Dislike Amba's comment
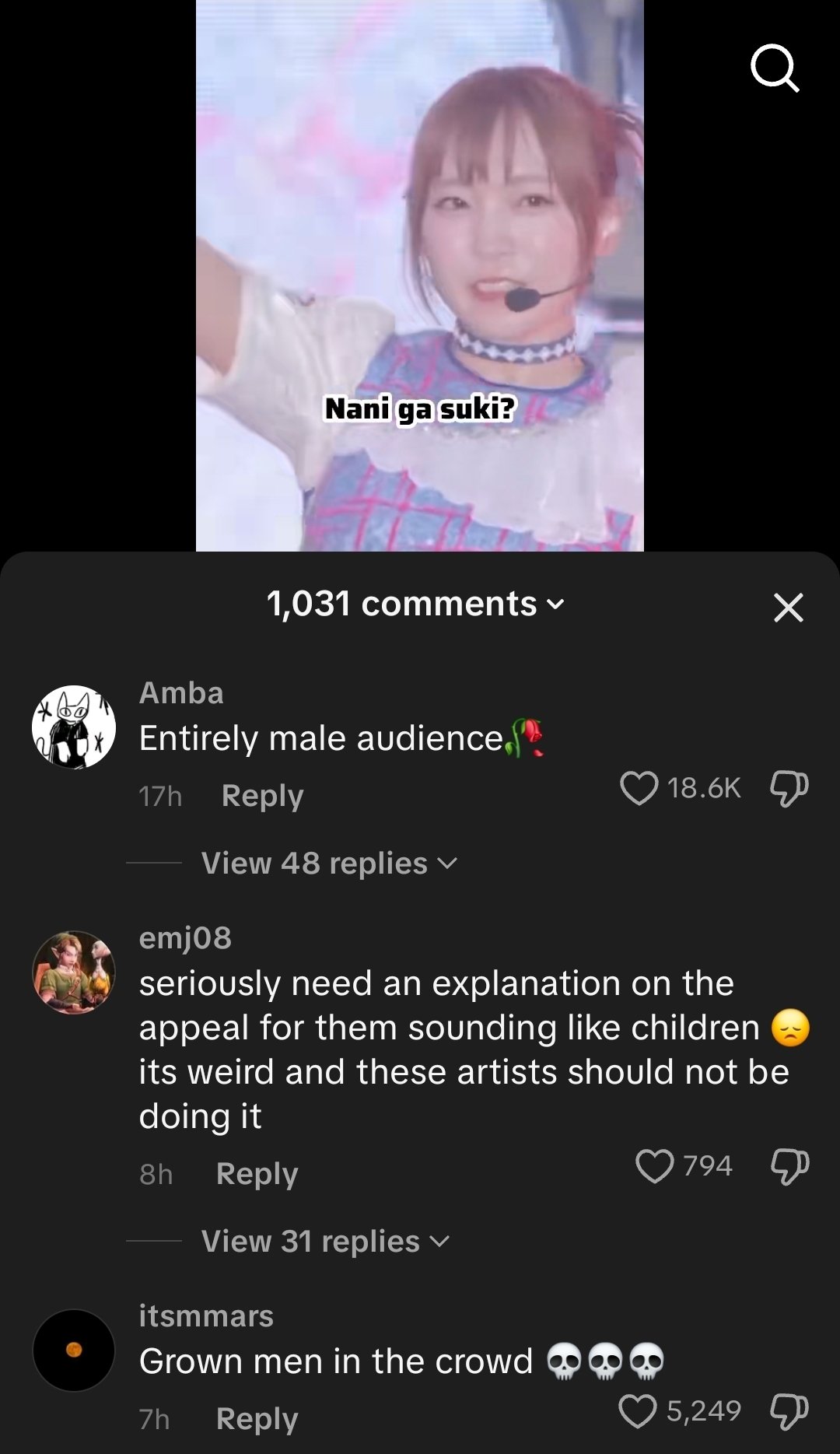The width and height of the screenshot is (840, 1454). pos(789,788)
